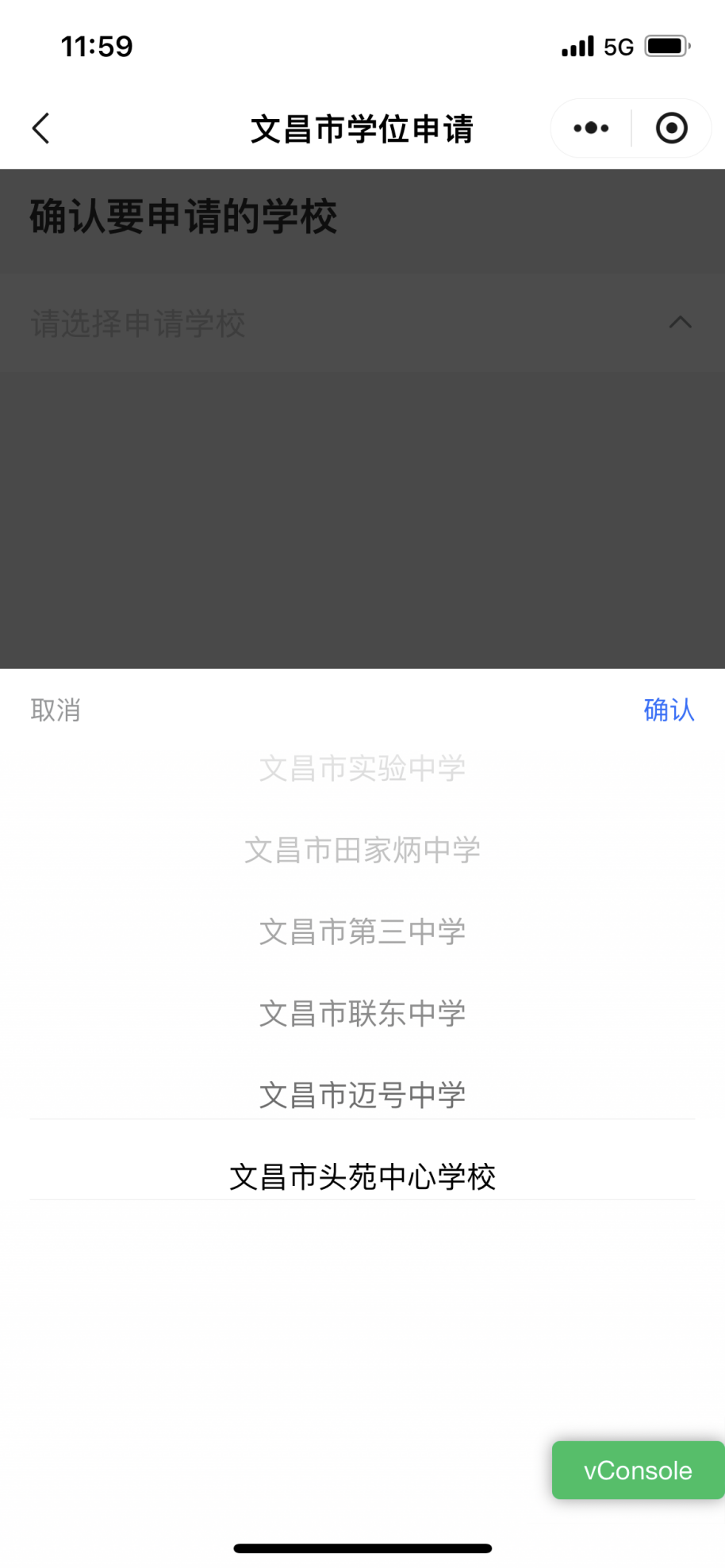This screenshot has width=725, height=1568.
Task: Confirm the selection with 确认
Action: 669,710
